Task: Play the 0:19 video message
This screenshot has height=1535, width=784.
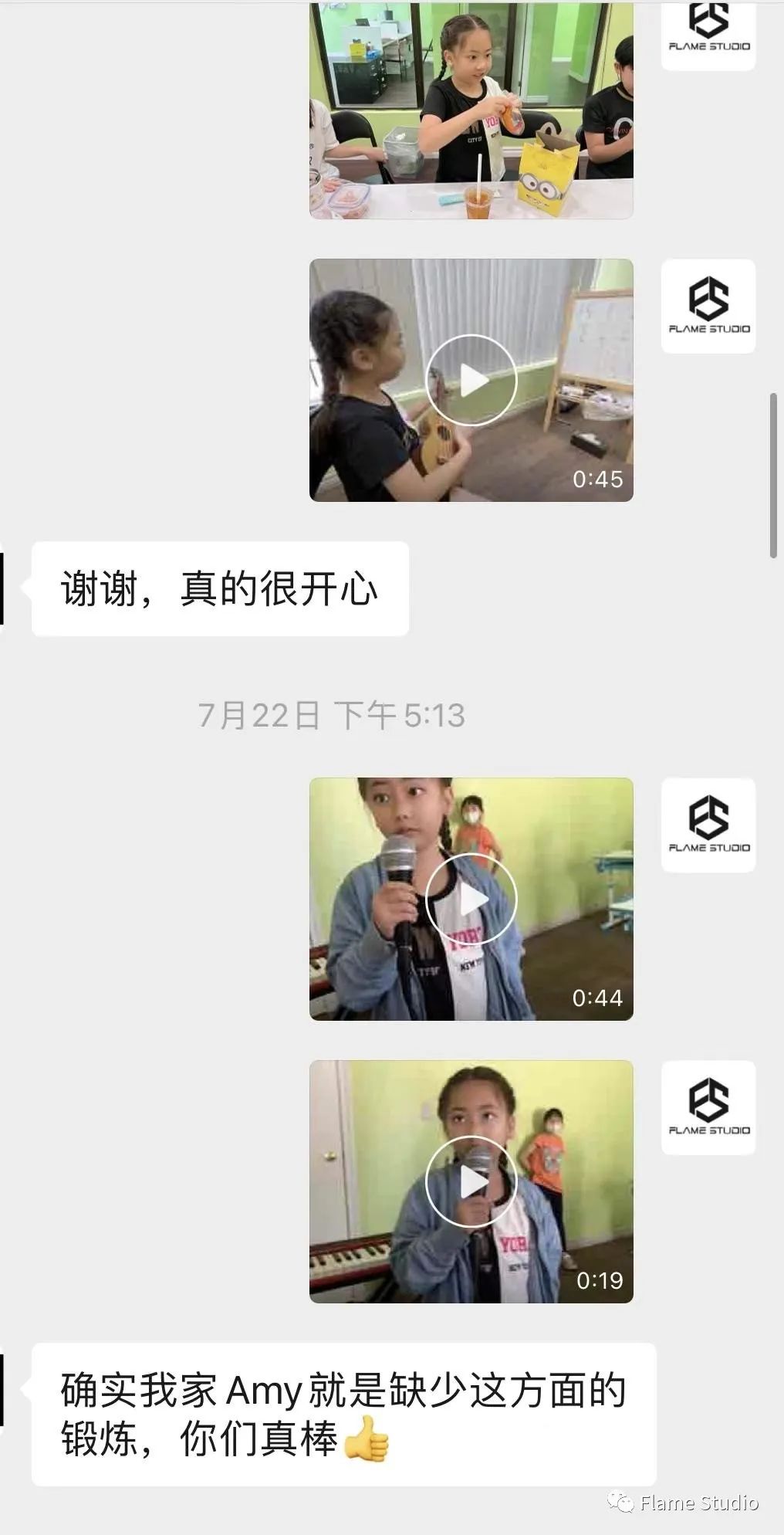Action: (x=471, y=1181)
